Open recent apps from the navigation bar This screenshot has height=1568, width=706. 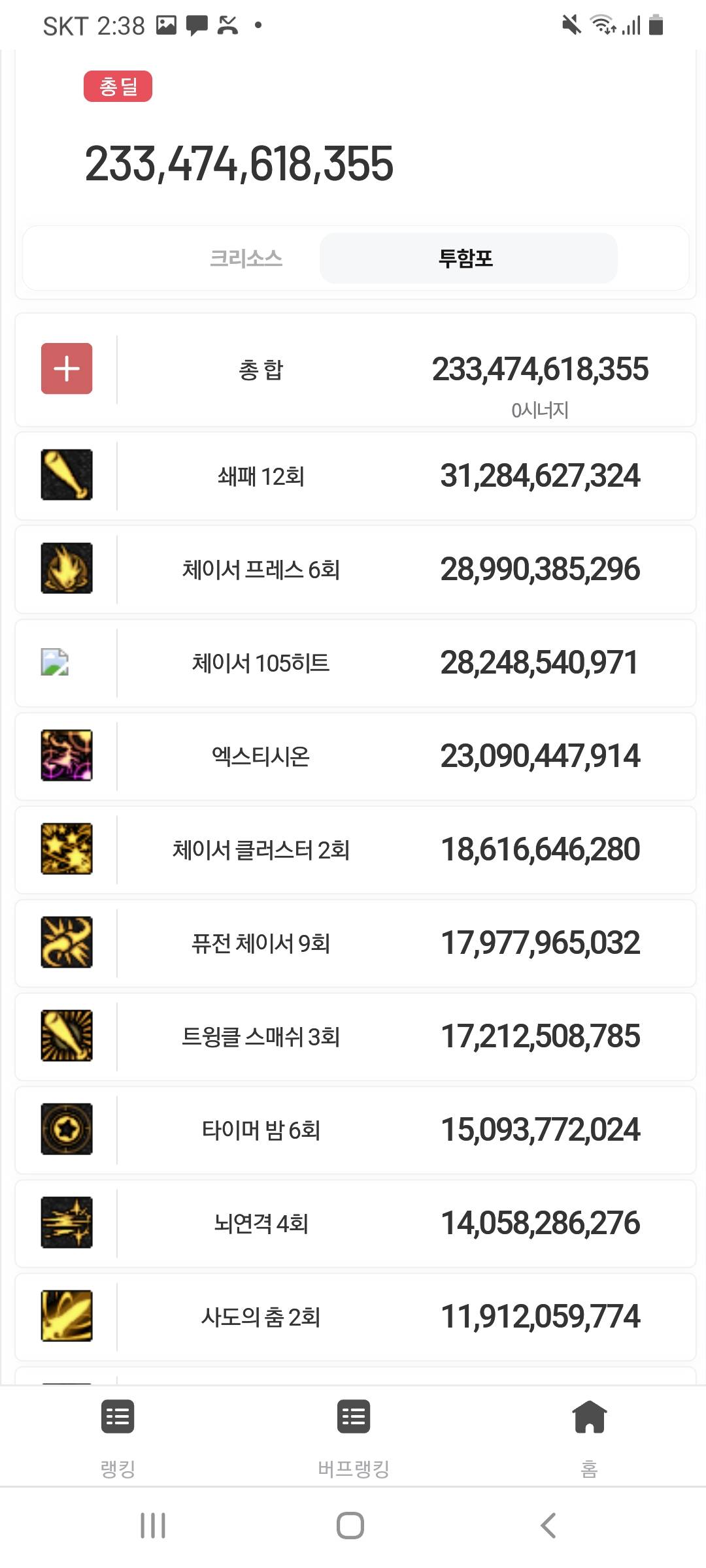[153, 1526]
